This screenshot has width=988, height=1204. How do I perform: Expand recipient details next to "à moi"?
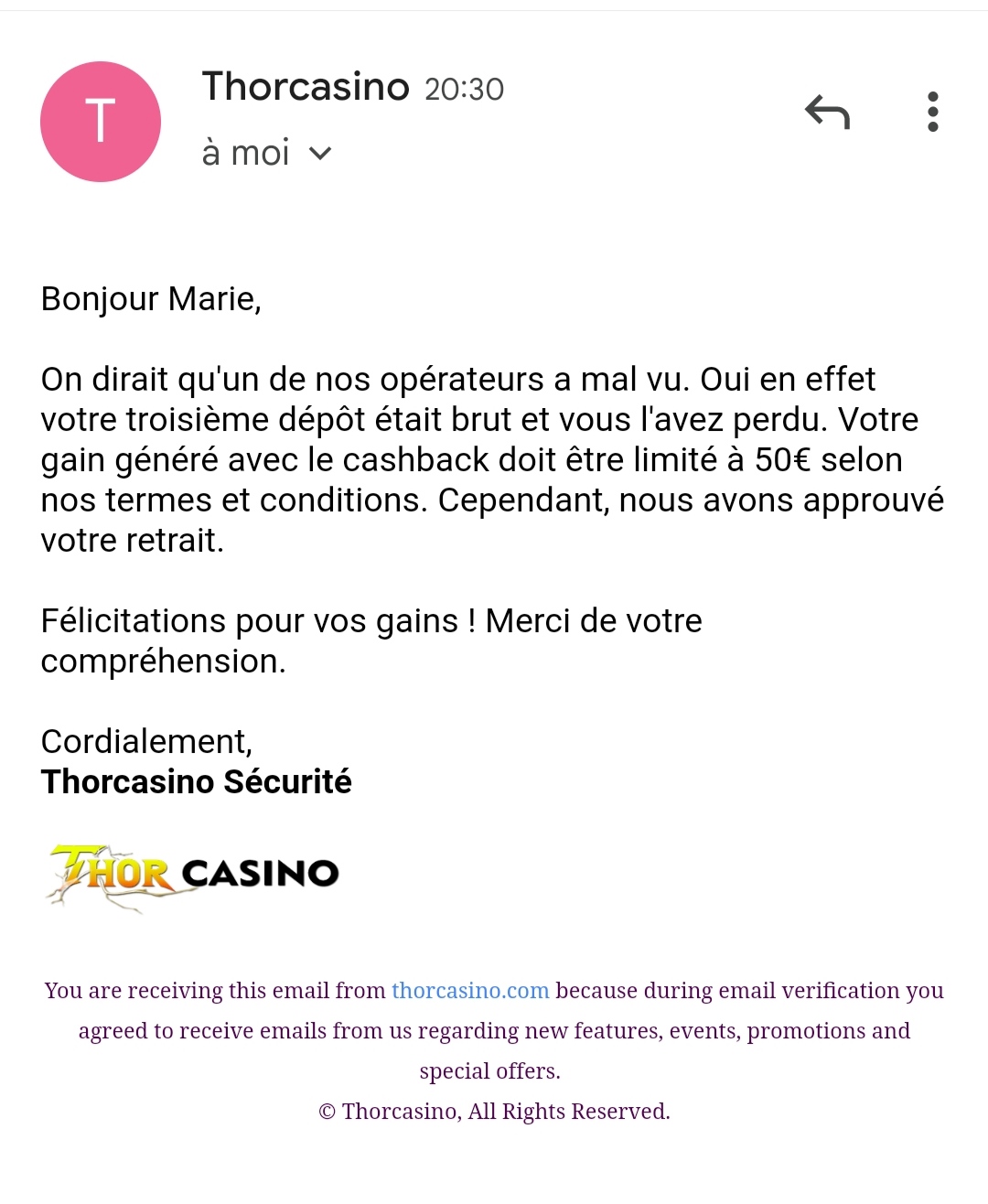pos(320,154)
